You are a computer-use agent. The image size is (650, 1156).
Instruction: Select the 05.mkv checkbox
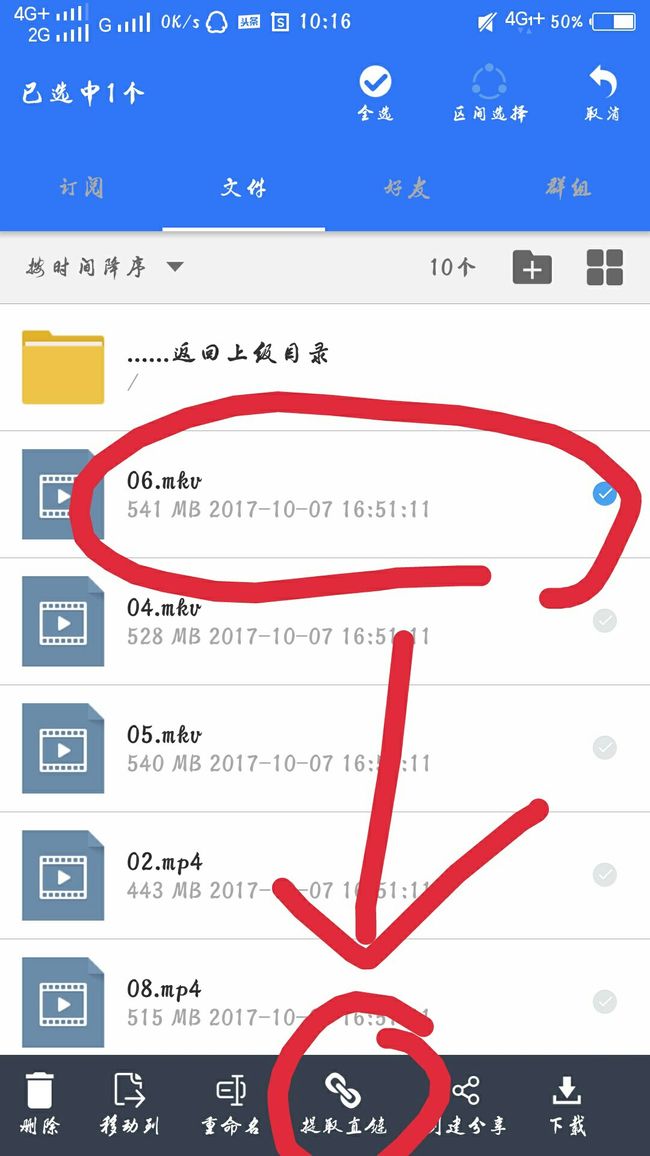tap(604, 748)
